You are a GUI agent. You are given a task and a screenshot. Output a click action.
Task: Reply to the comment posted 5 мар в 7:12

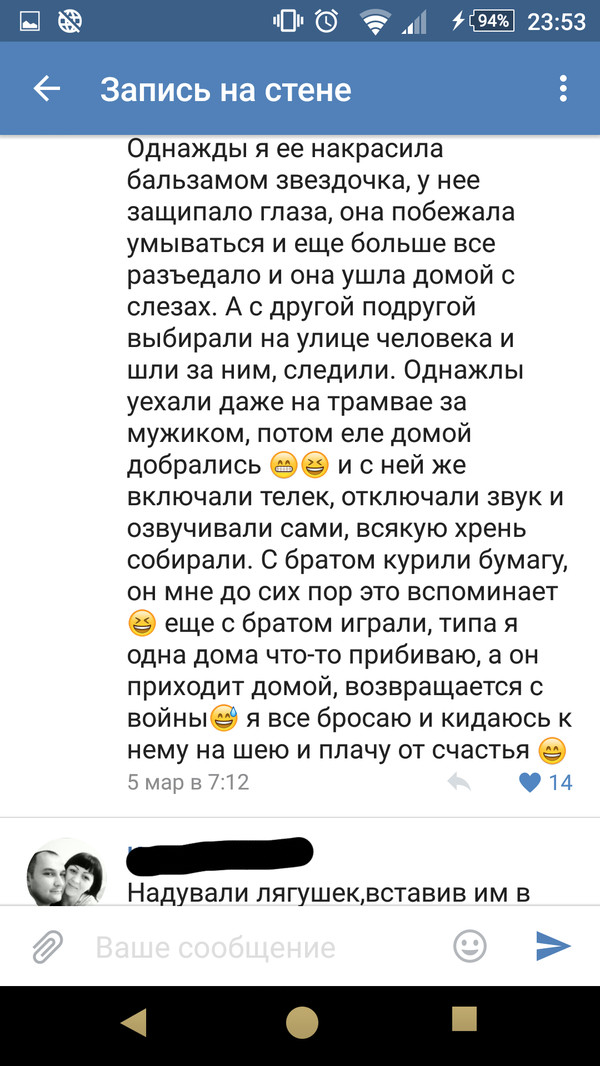pos(459,782)
